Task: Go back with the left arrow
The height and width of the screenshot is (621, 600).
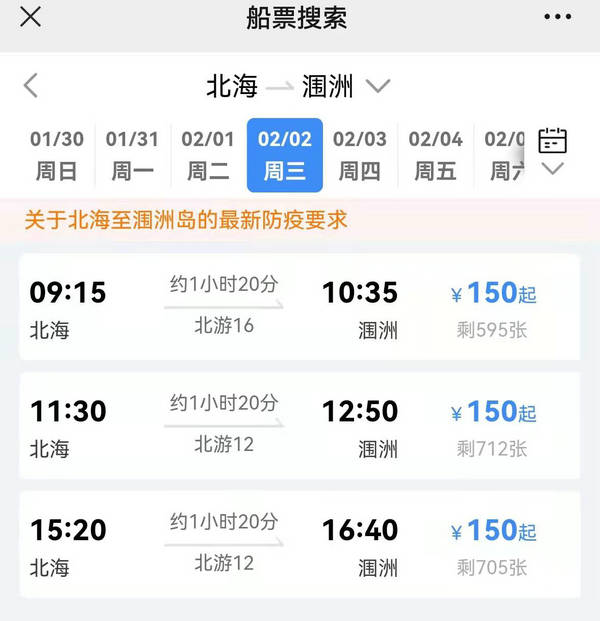Action: click(31, 86)
